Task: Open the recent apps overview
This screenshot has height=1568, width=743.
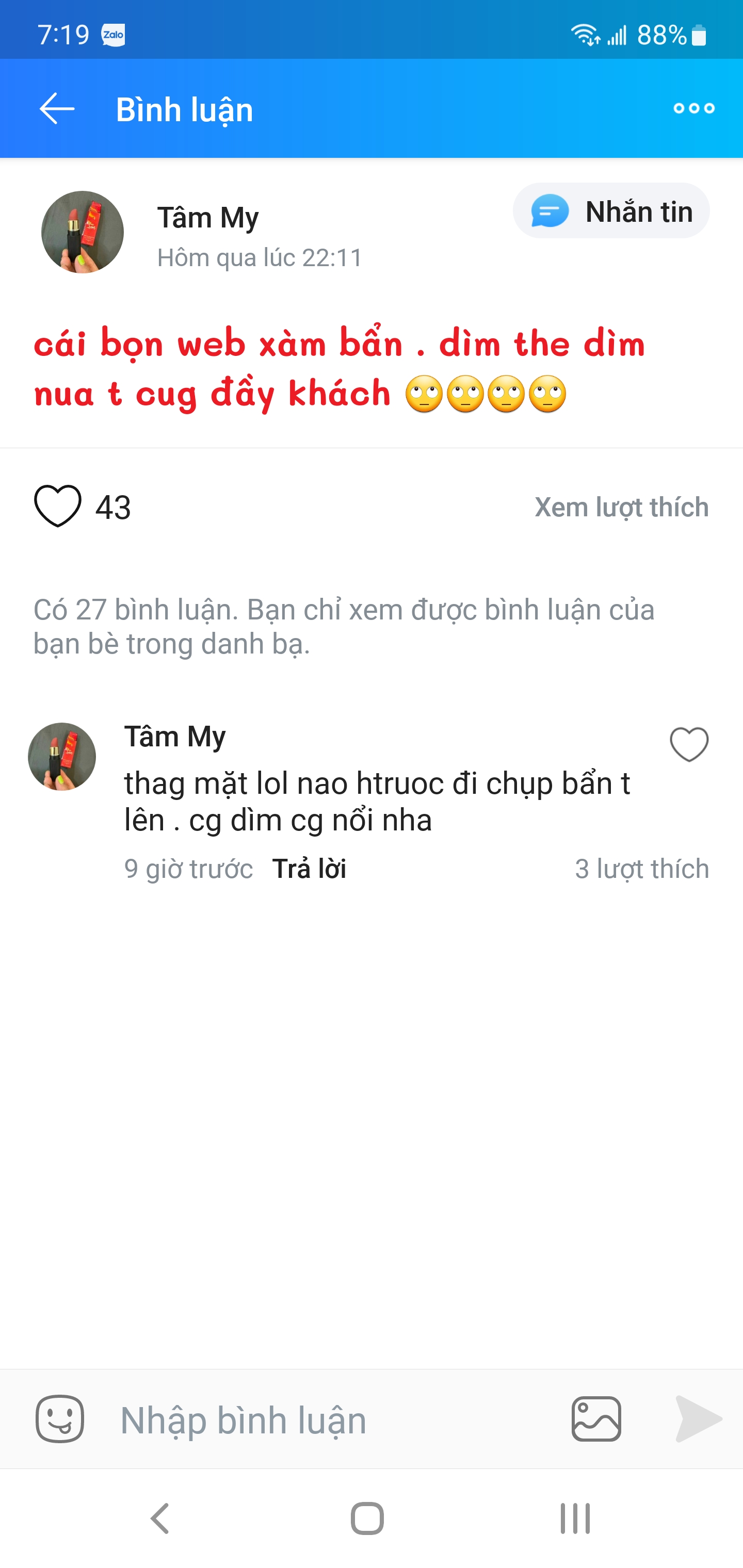Action: click(575, 1518)
